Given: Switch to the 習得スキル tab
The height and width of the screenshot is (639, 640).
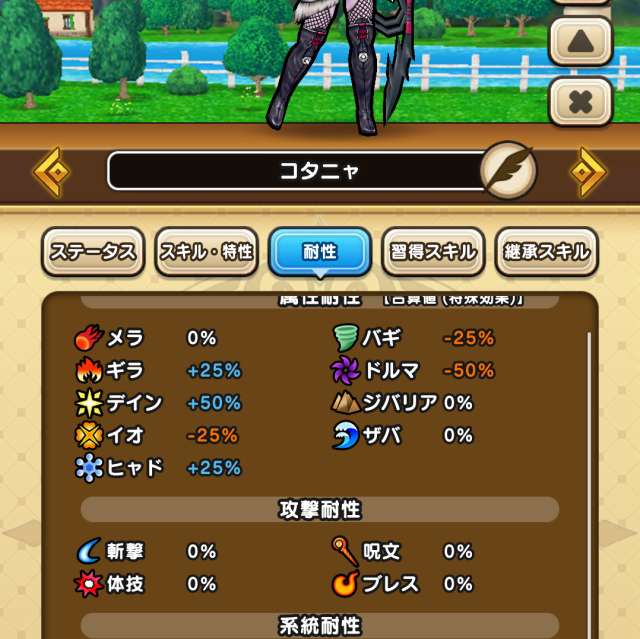Looking at the screenshot, I should tap(433, 252).
